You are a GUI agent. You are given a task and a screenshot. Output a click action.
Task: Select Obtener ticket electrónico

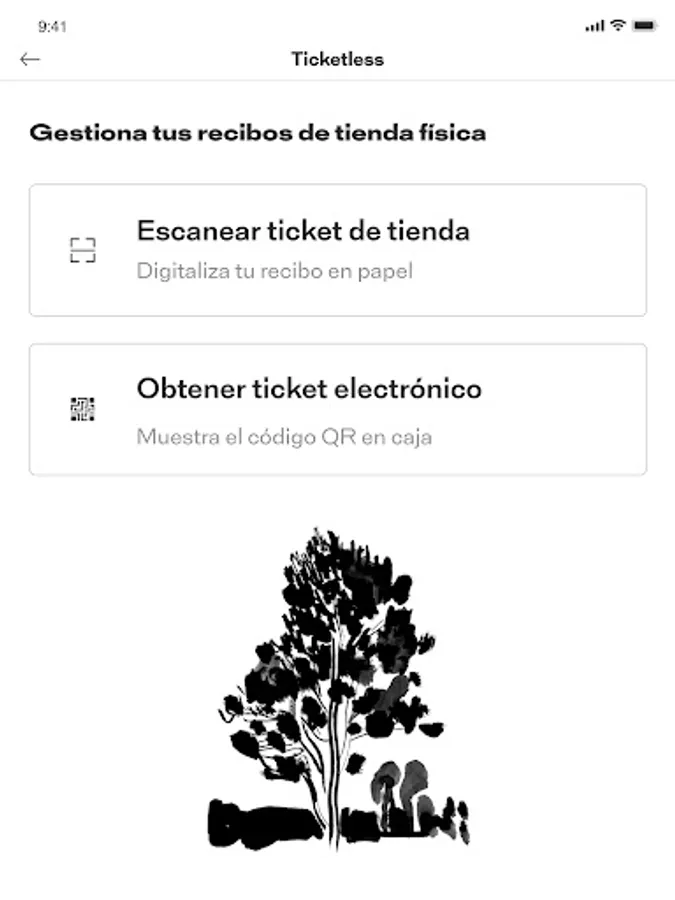(x=338, y=410)
